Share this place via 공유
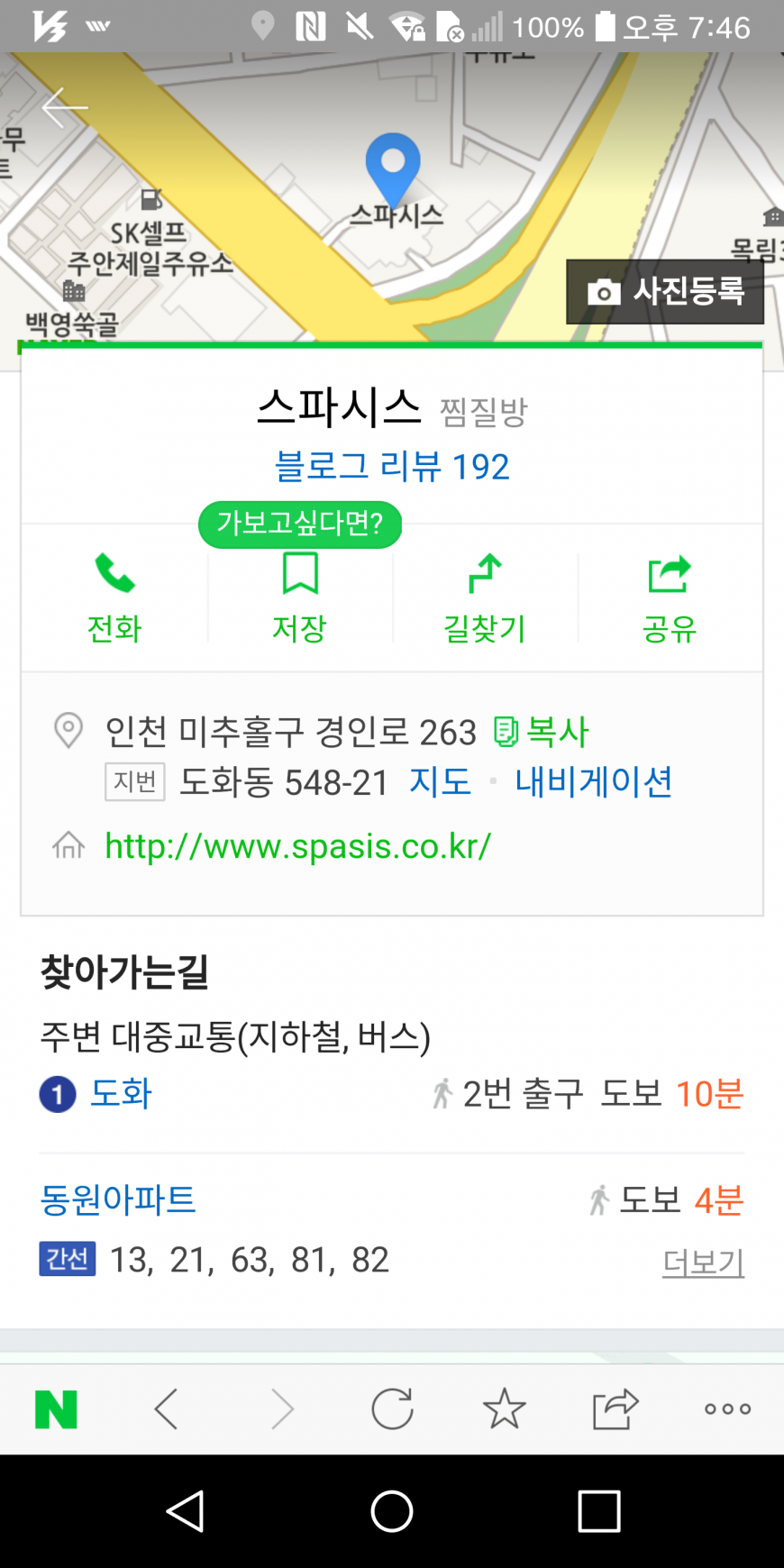This screenshot has width=784, height=1568. pos(670,598)
